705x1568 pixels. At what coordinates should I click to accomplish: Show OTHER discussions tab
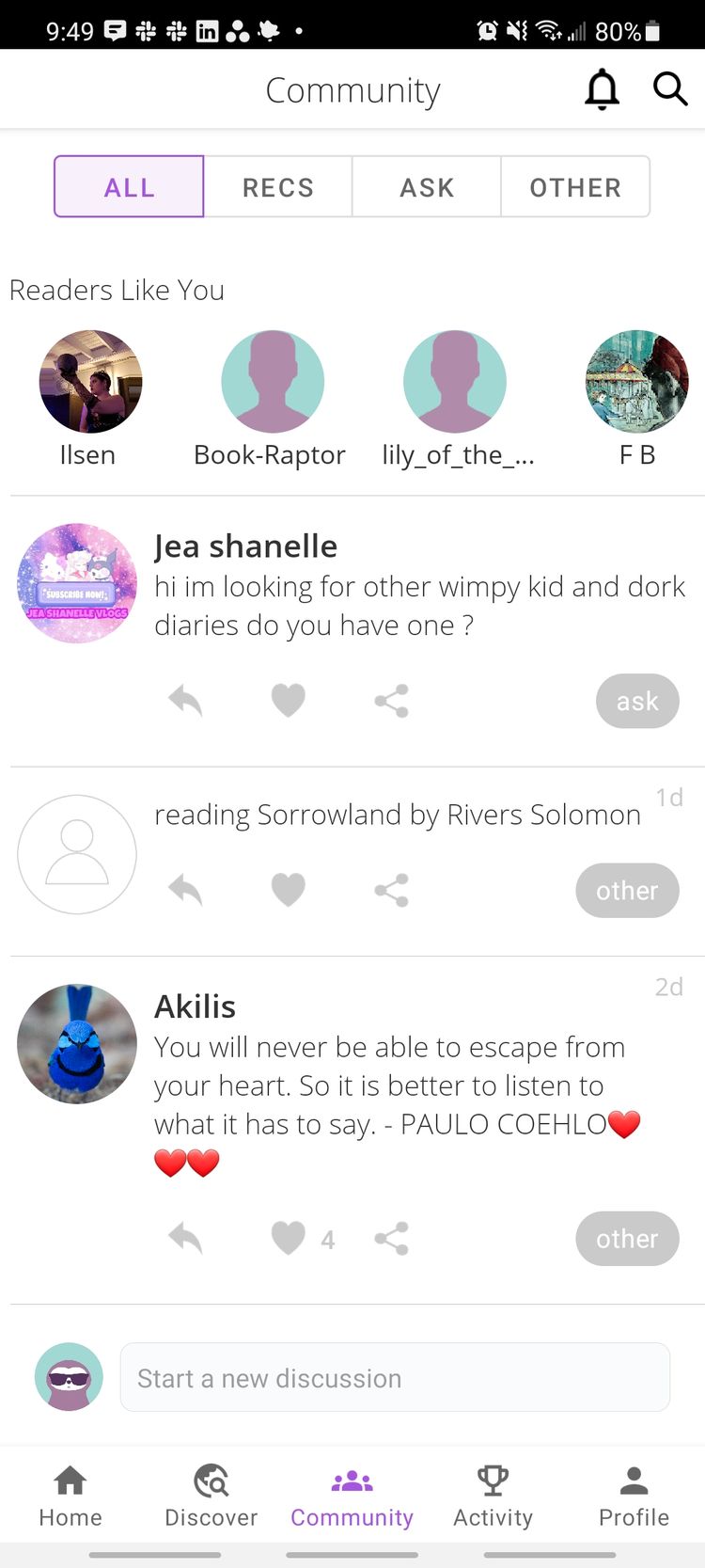(575, 187)
